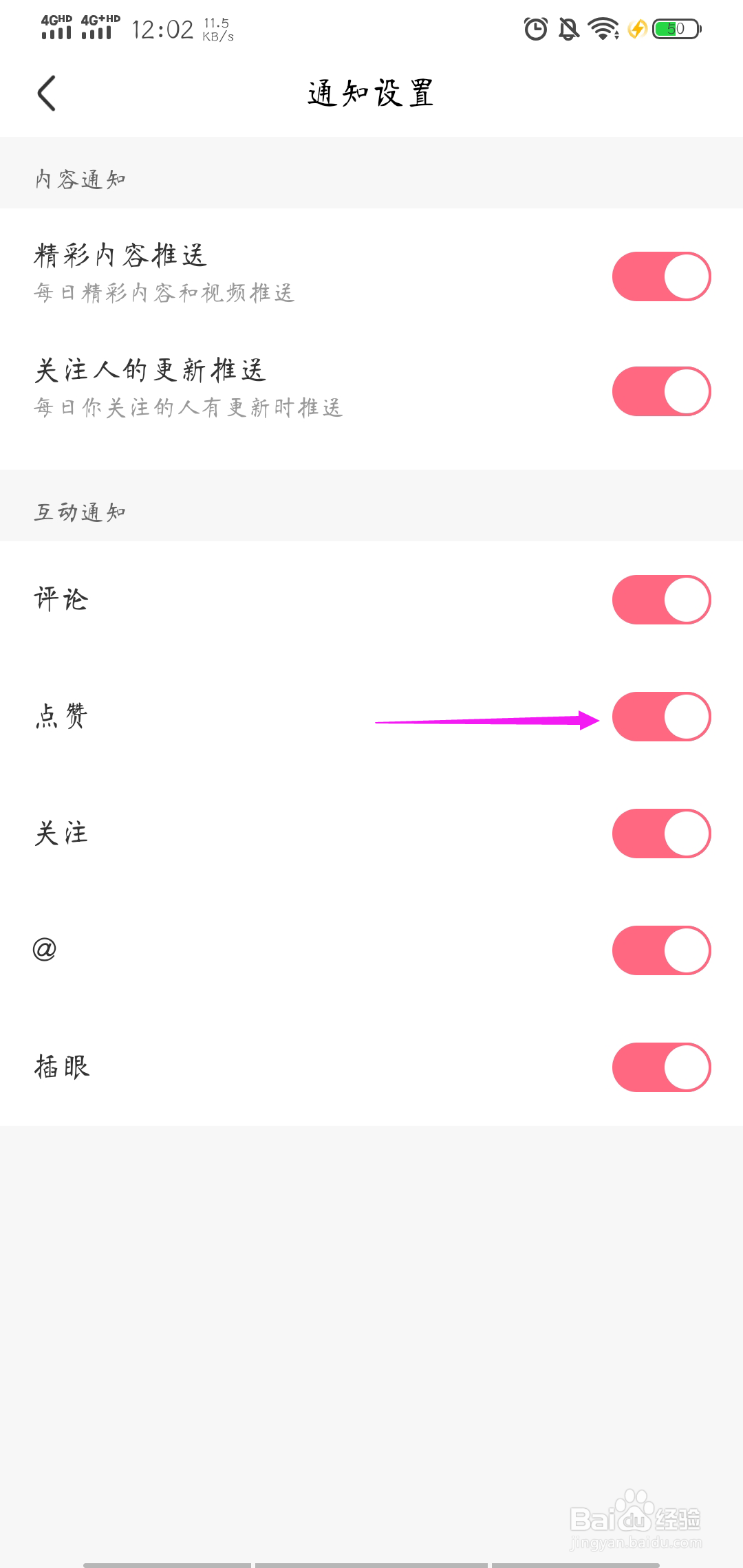Go back from 通知设置

click(46, 94)
